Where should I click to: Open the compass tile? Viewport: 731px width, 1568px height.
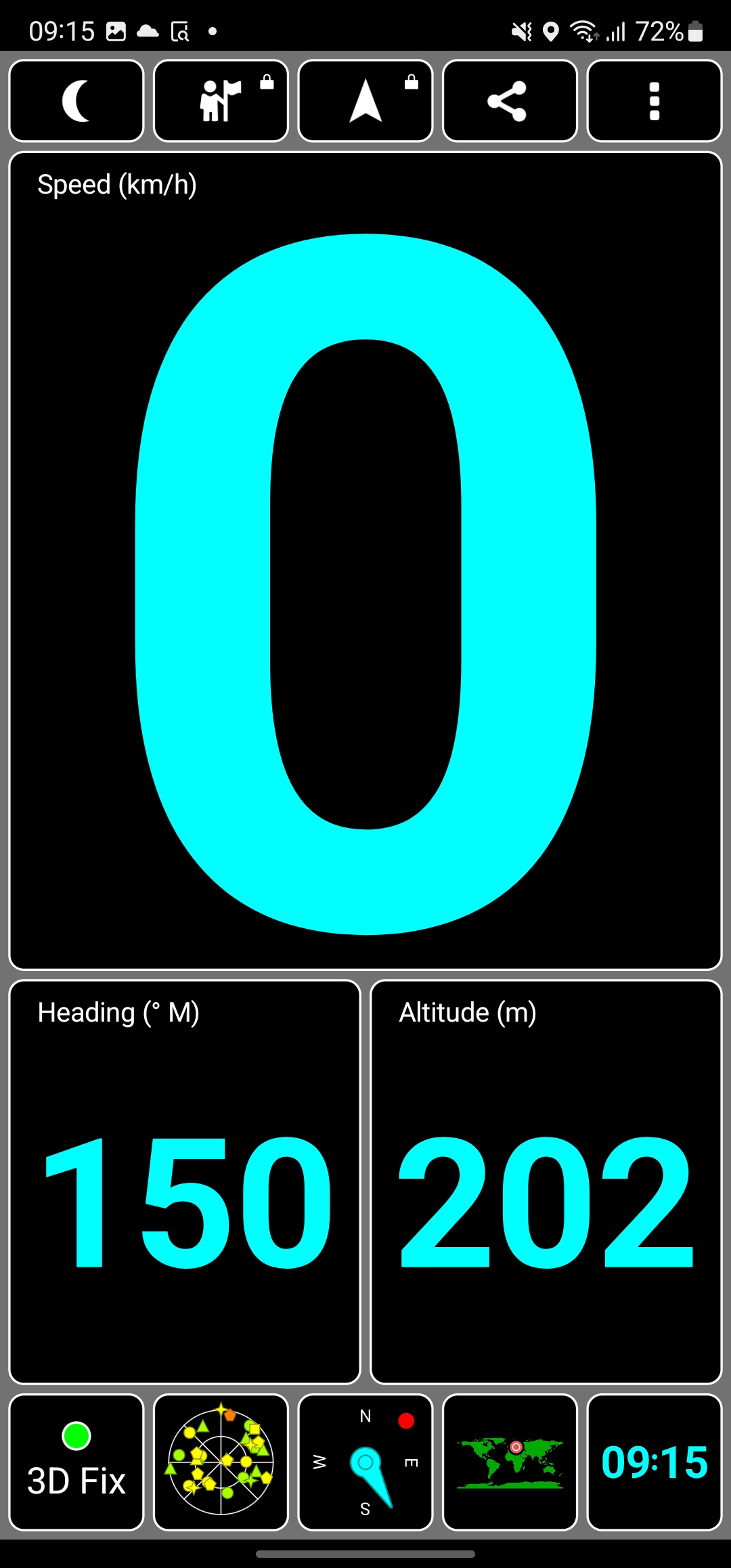point(365,1462)
